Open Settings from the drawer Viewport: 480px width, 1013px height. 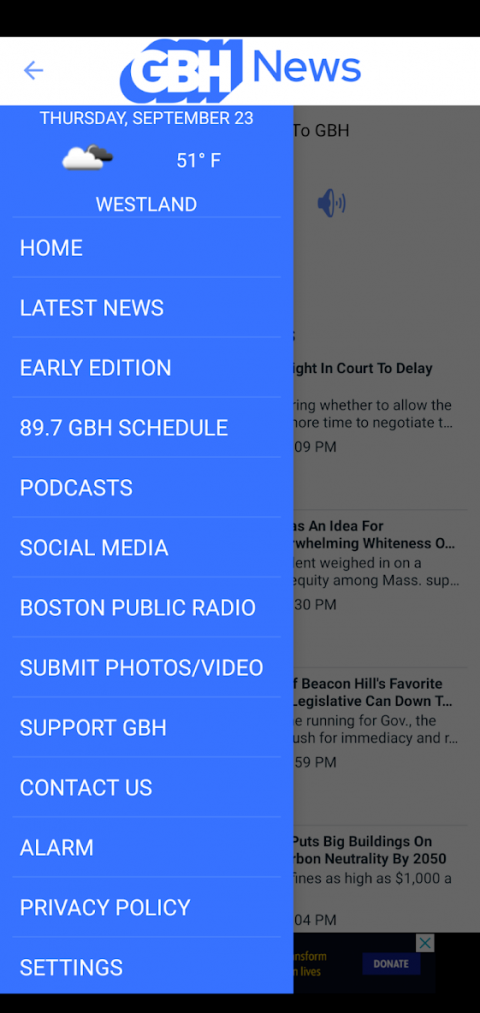(147, 967)
